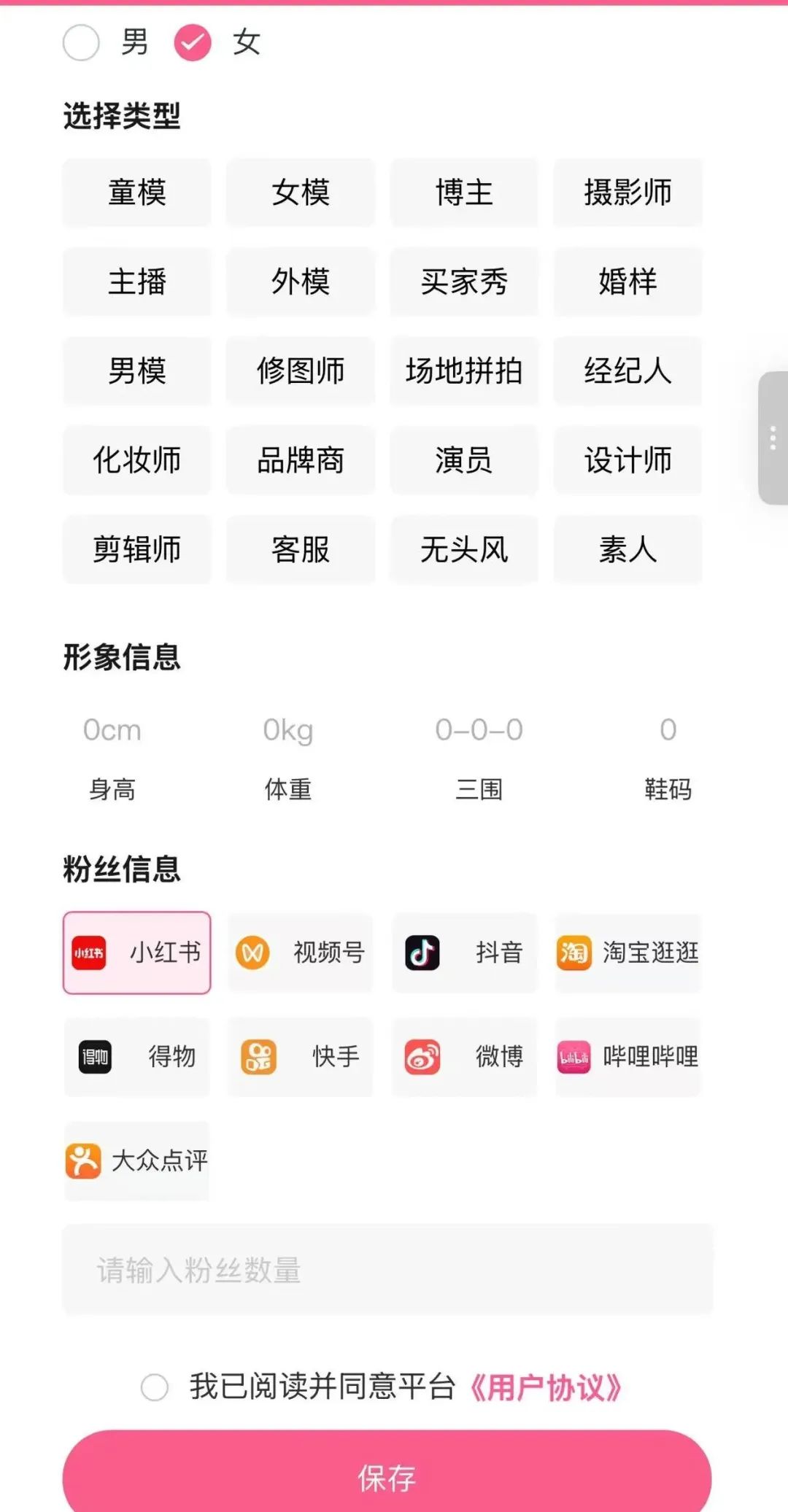Check the user agreement consent circle
The image size is (788, 1512).
155,1387
